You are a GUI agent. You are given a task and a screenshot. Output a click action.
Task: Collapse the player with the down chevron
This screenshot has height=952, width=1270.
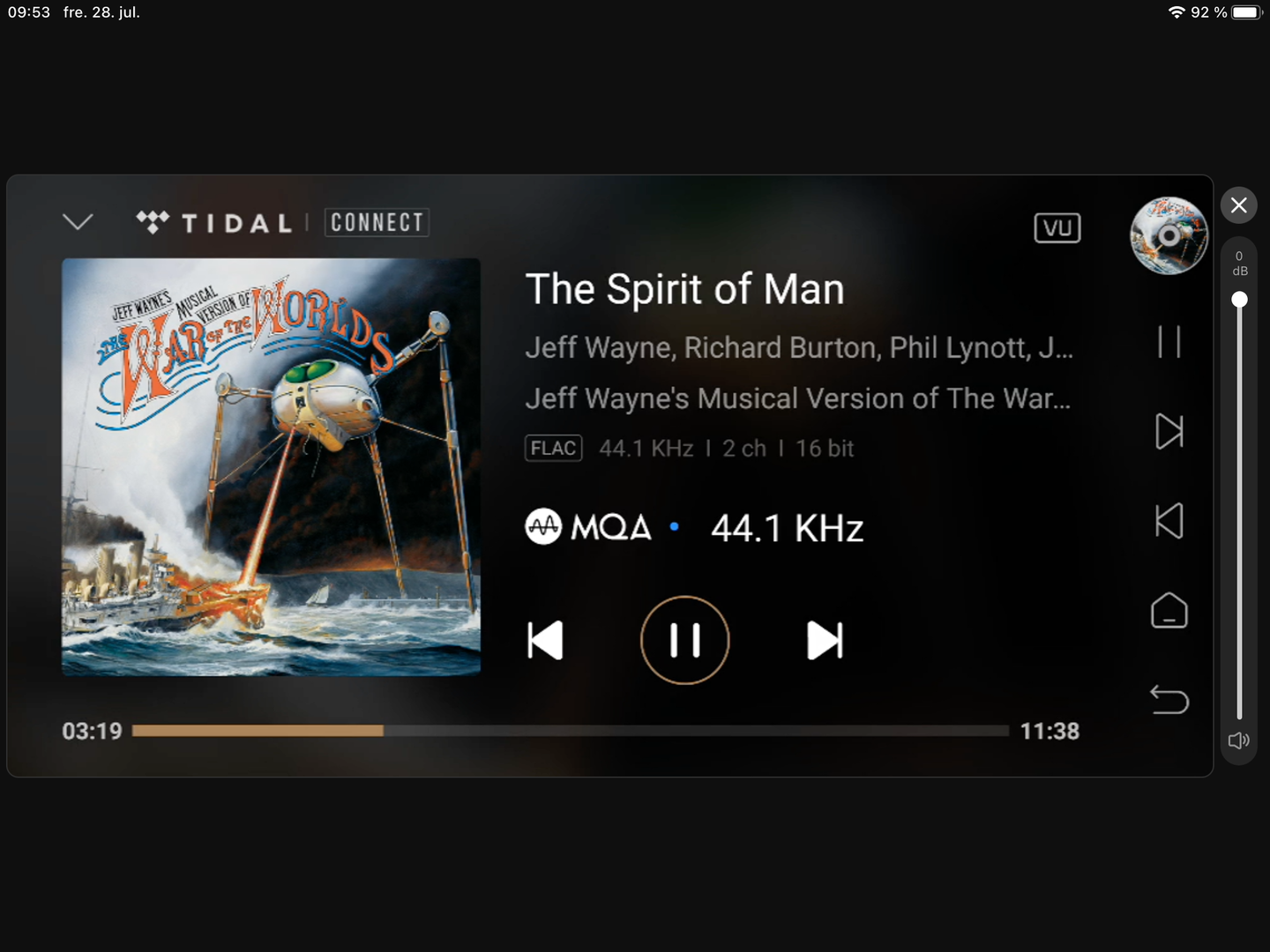(78, 222)
